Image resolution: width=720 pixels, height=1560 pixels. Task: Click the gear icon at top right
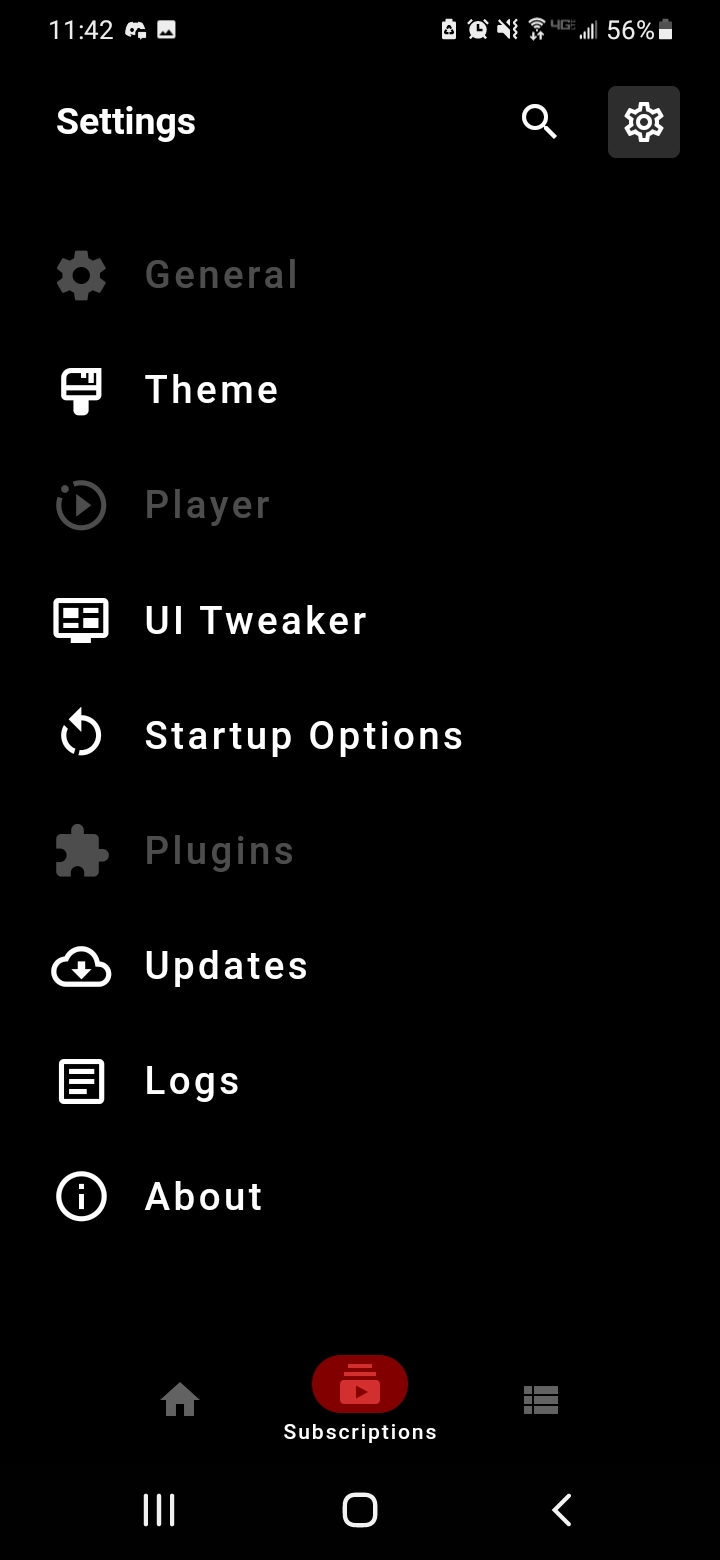(643, 121)
